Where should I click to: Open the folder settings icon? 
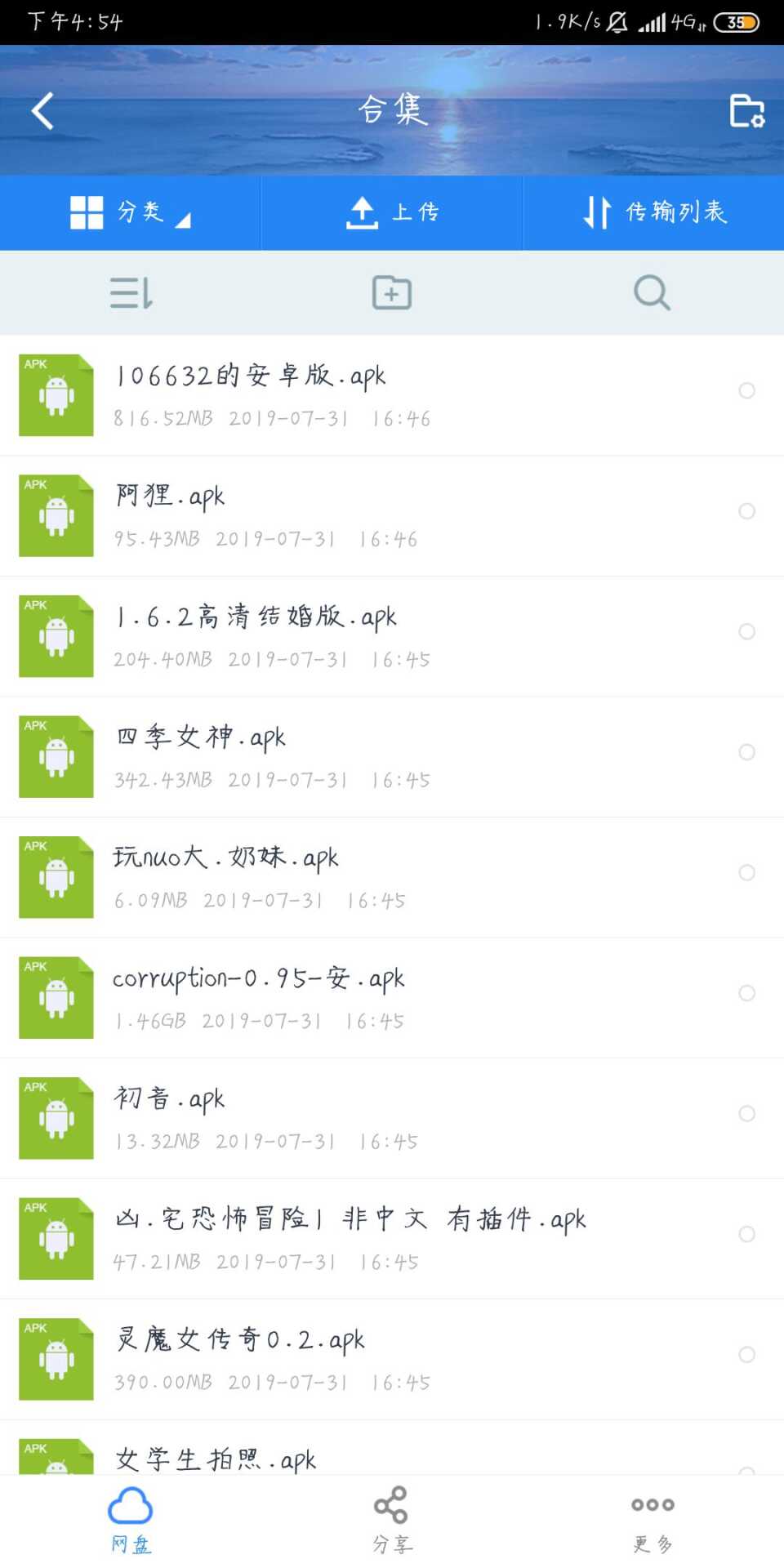(x=746, y=111)
